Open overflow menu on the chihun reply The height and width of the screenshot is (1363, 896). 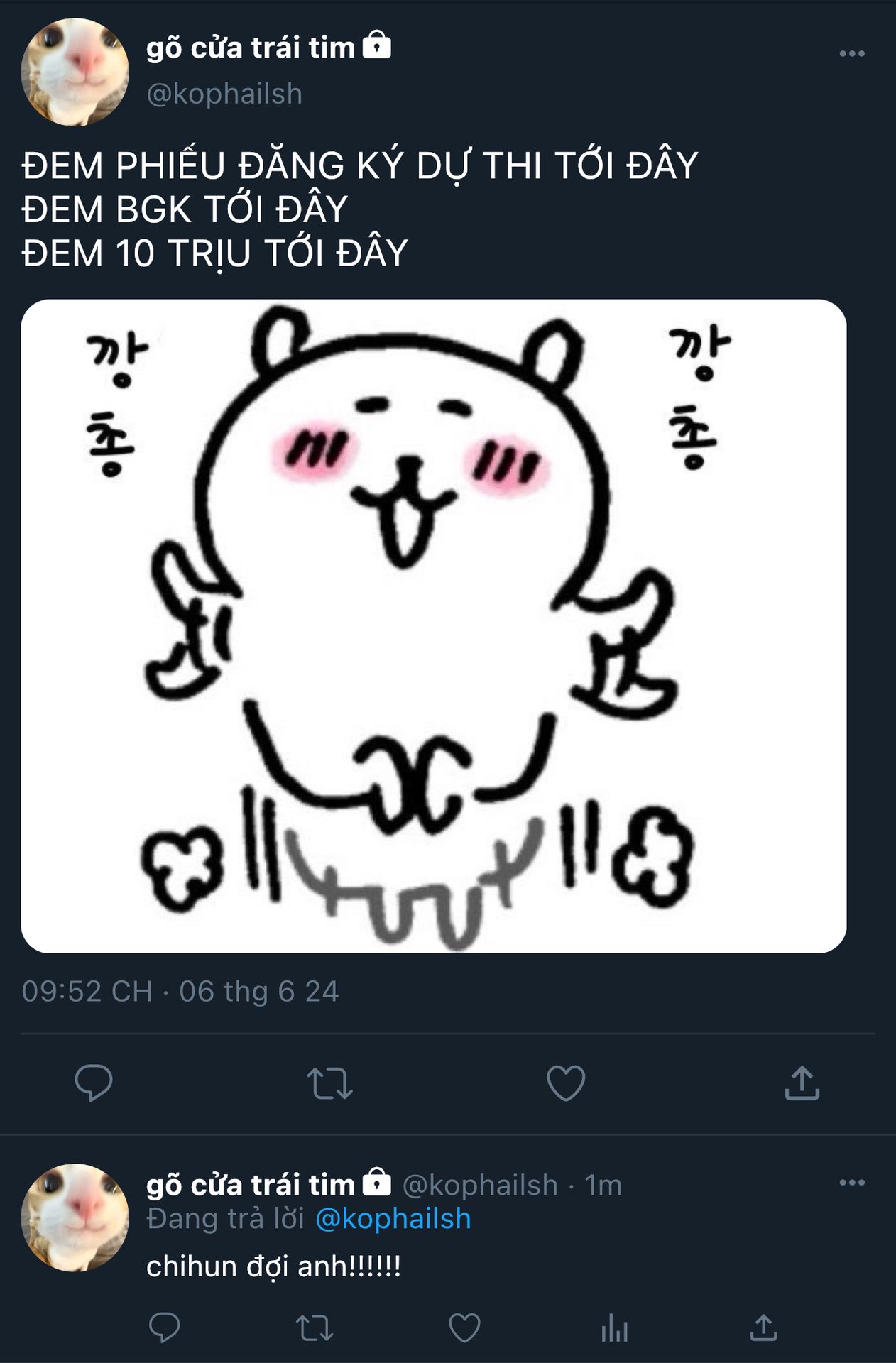point(851,1183)
